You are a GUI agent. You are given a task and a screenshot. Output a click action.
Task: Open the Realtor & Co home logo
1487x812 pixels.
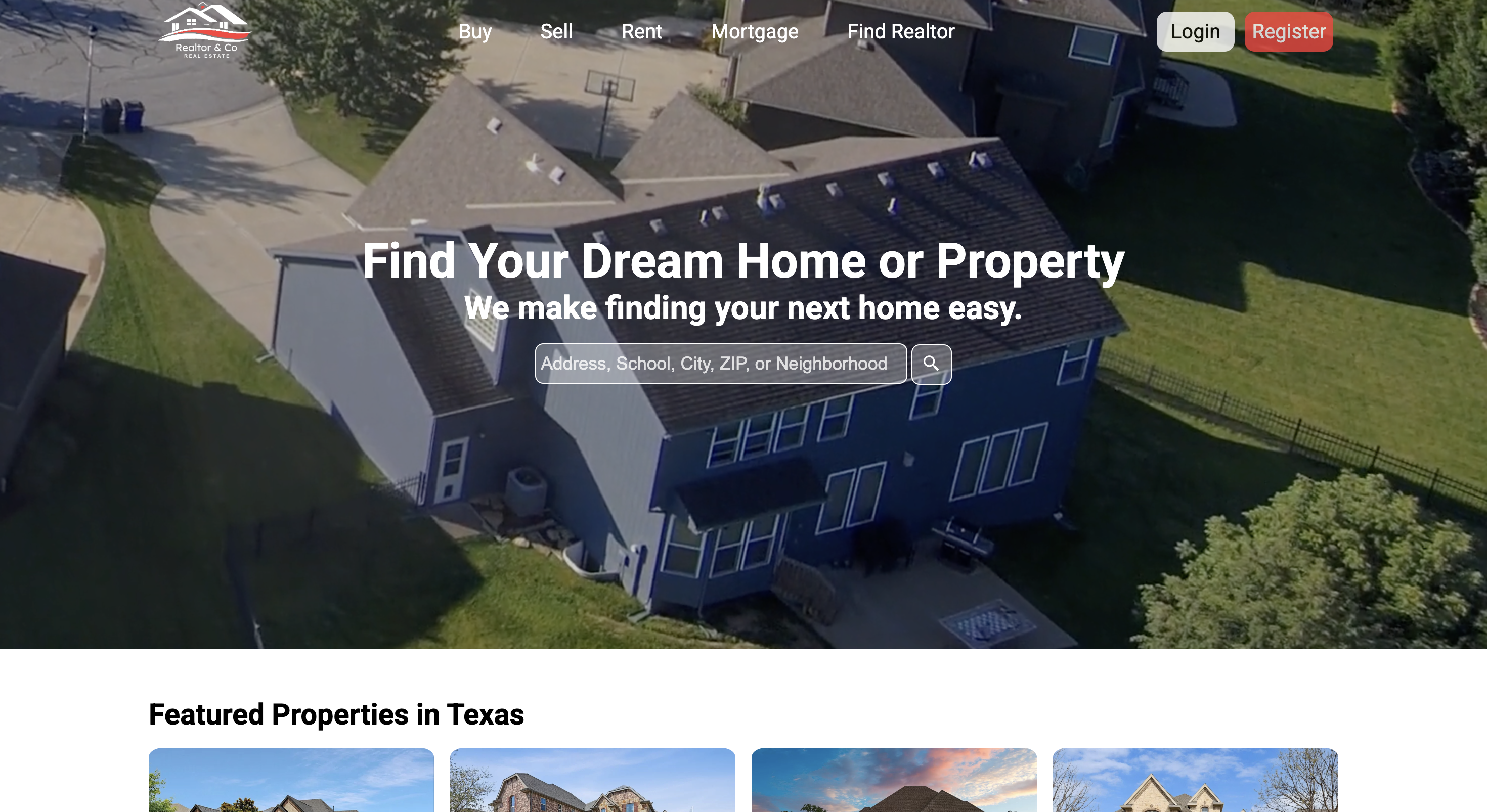coord(205,30)
